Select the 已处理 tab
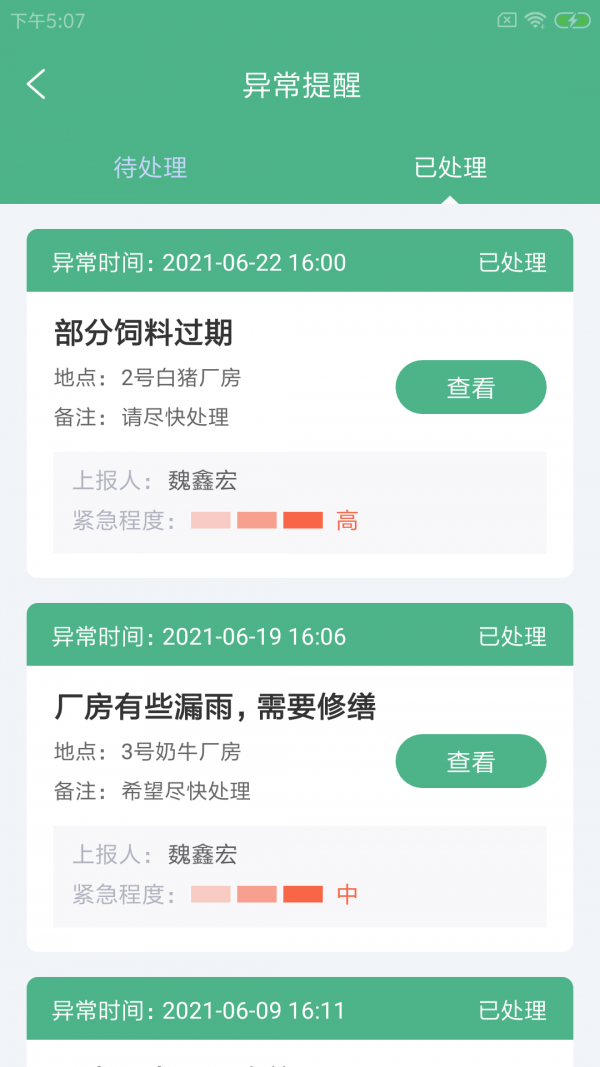The width and height of the screenshot is (600, 1067). pyautogui.click(x=450, y=167)
